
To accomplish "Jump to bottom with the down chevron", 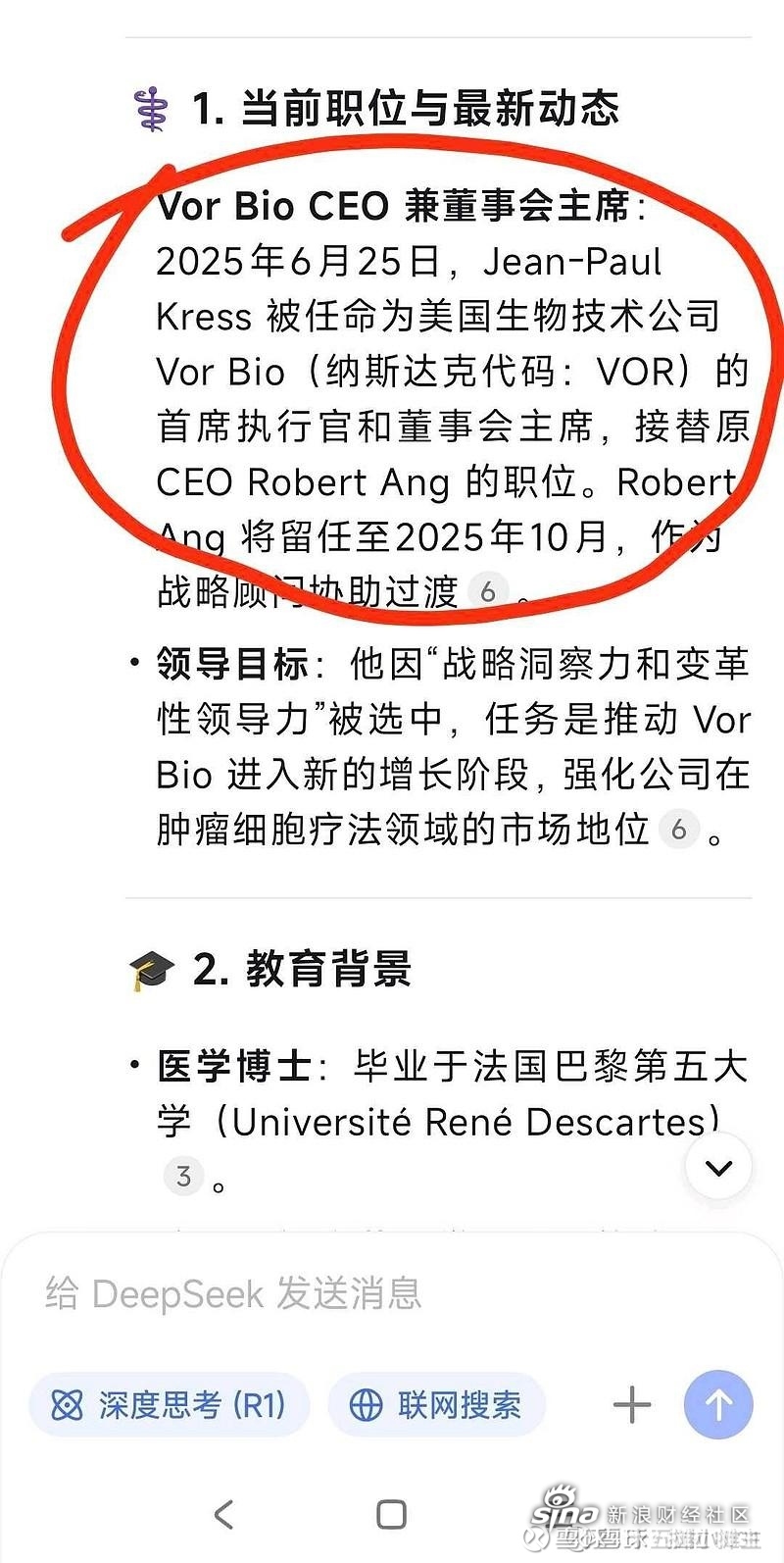I will click(719, 1167).
